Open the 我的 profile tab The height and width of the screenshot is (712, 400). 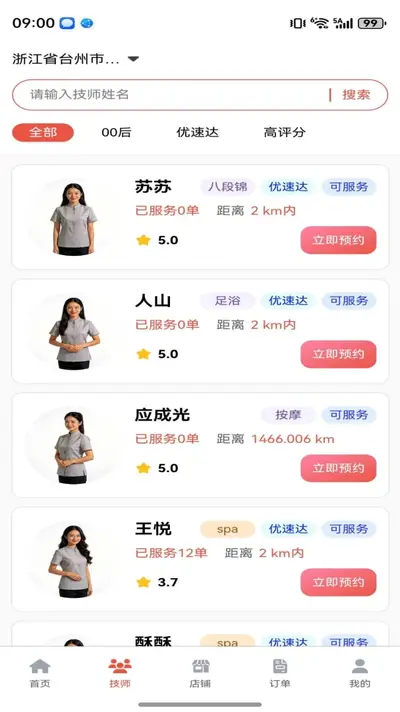360,673
